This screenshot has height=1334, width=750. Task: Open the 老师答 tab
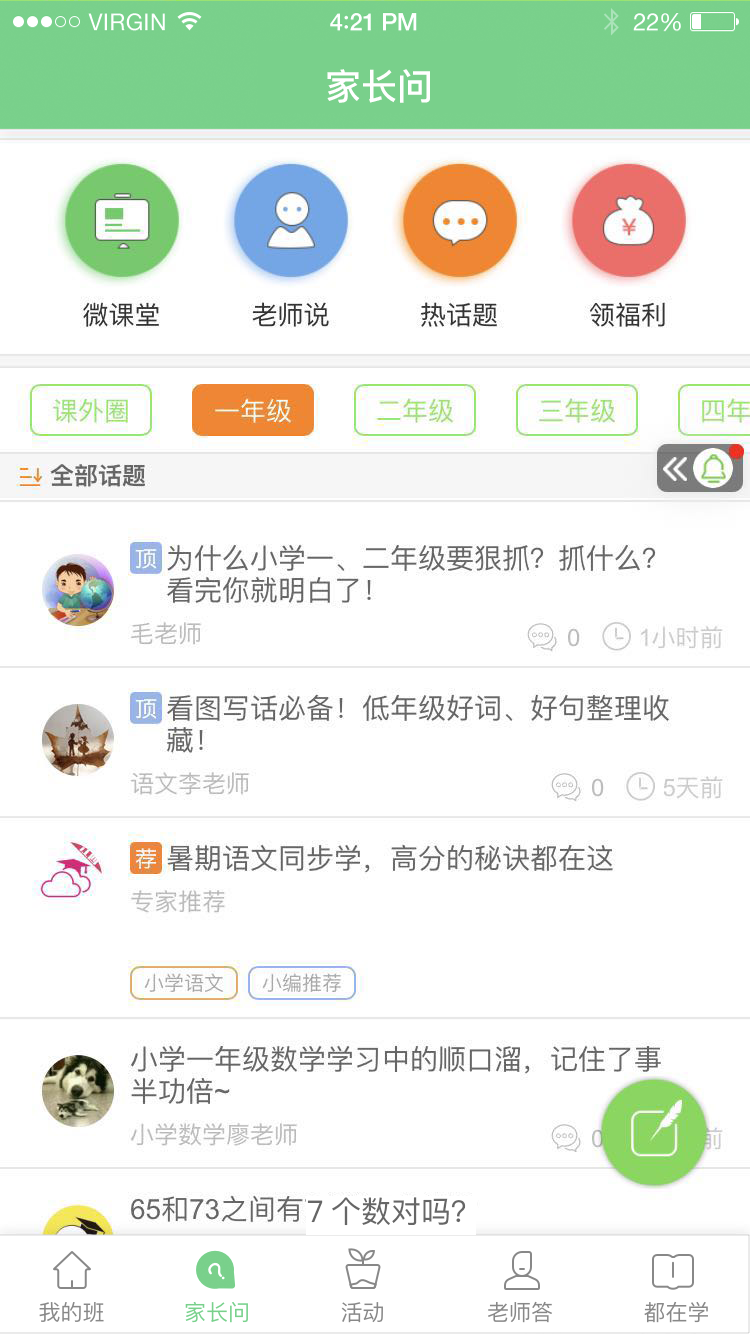coord(521,1283)
